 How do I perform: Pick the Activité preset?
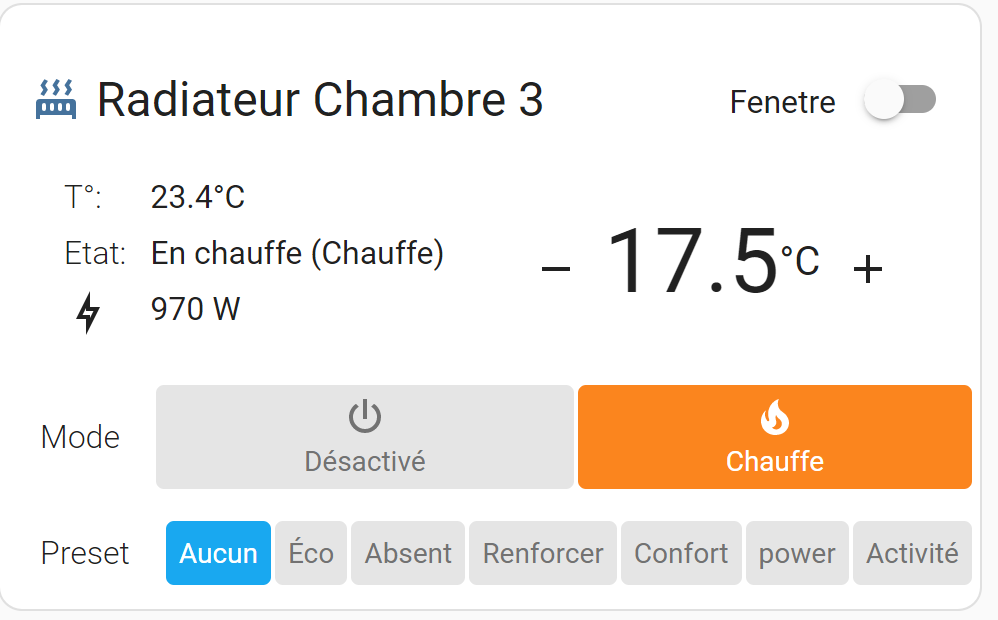tap(912, 553)
